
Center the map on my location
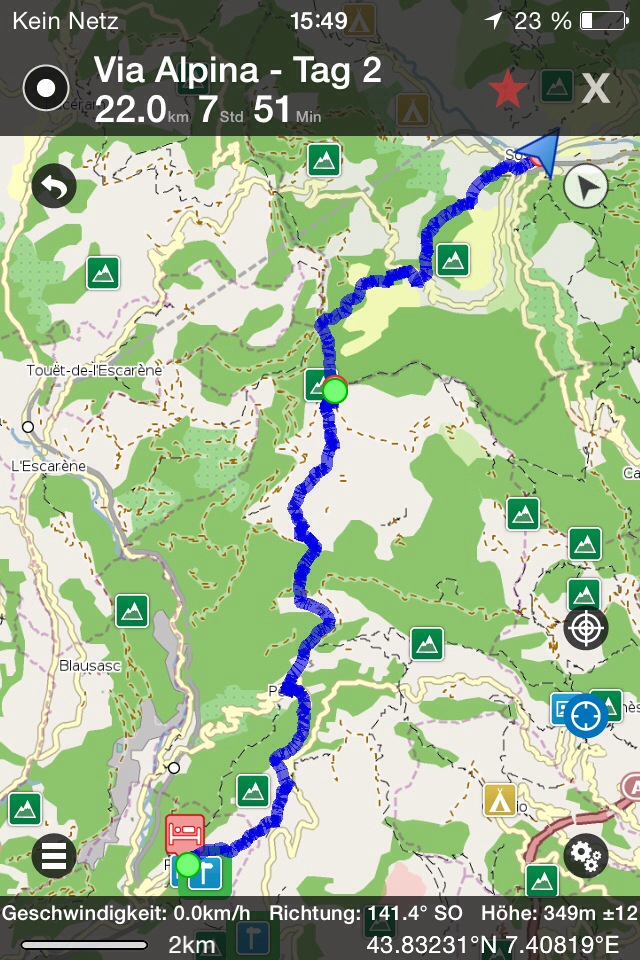tap(586, 716)
